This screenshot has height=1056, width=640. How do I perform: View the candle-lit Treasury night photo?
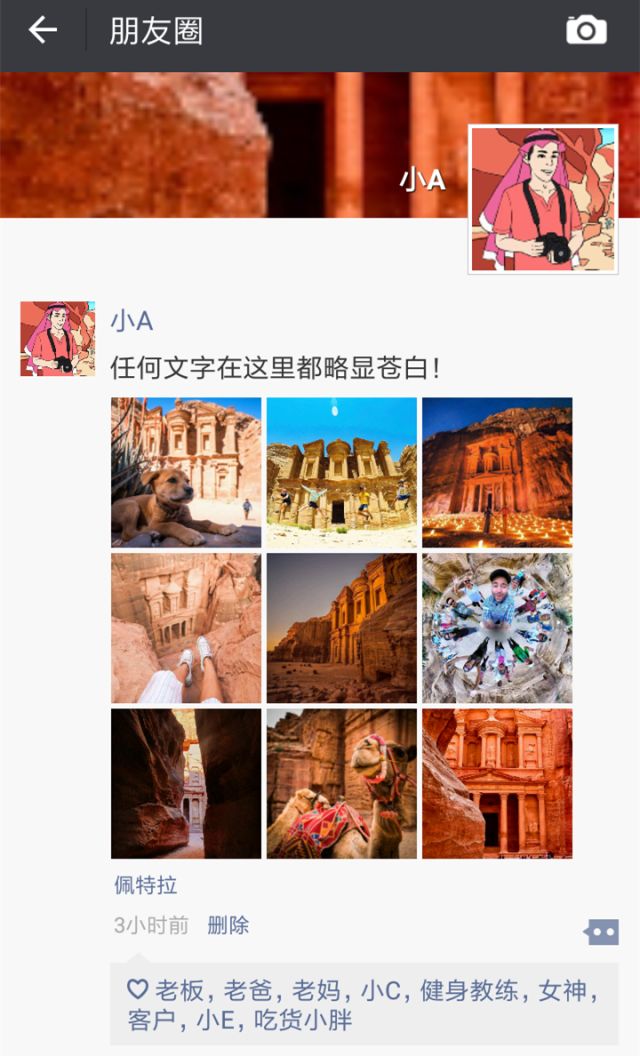(497, 472)
